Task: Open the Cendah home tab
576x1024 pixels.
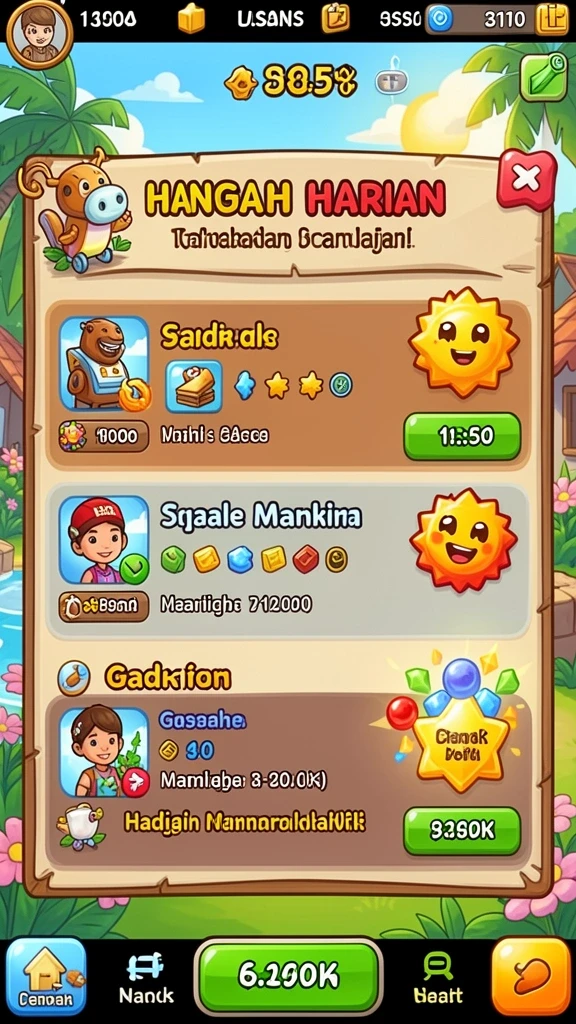Action: click(46, 976)
